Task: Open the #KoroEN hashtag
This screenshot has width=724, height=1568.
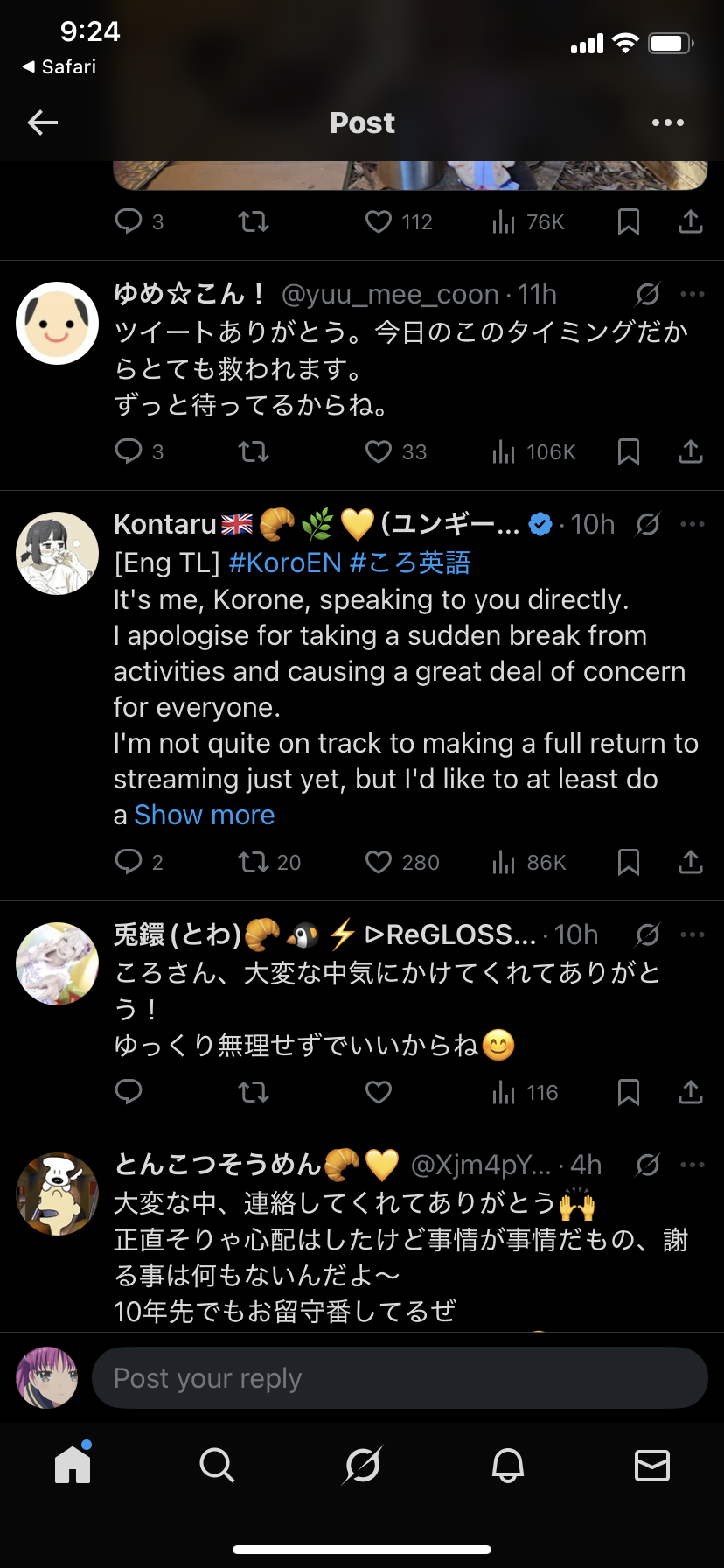Action: [x=285, y=562]
